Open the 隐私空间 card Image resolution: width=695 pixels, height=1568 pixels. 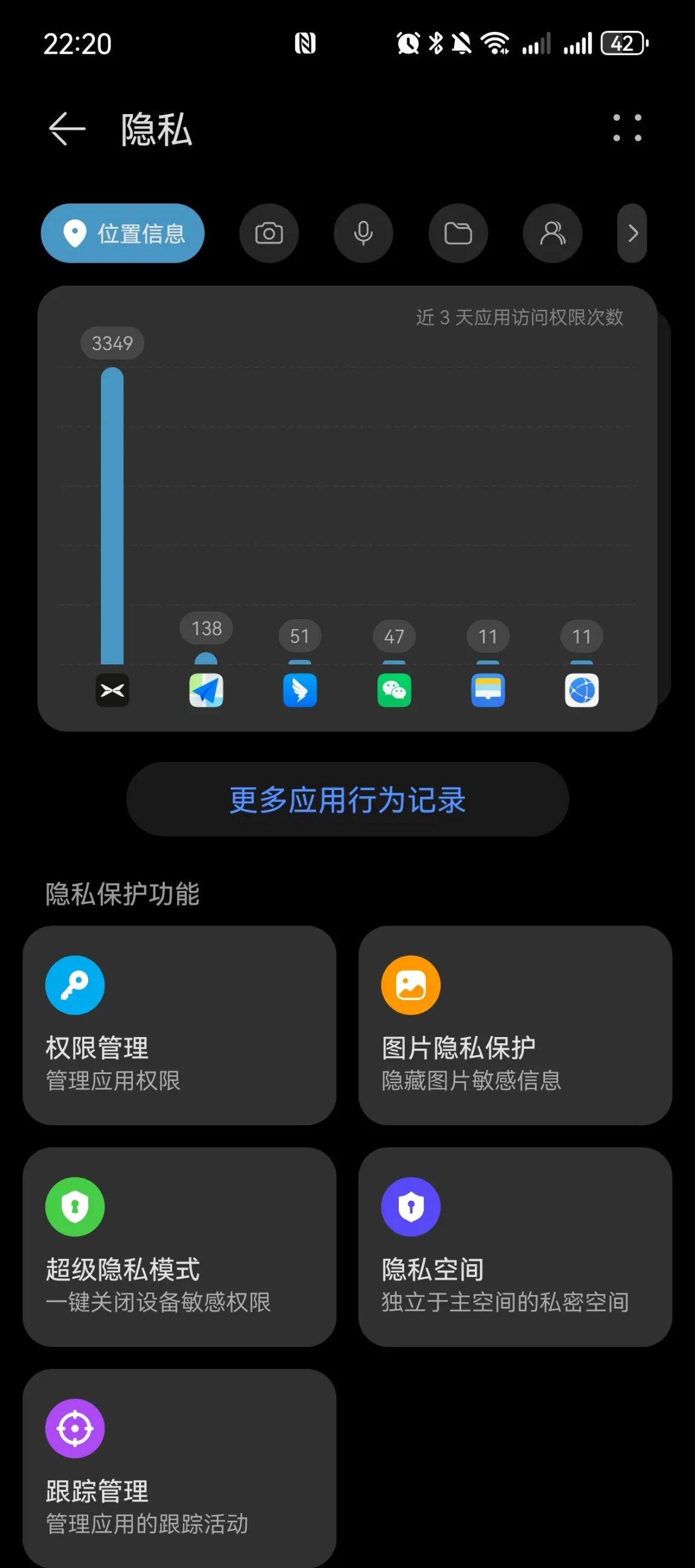516,1247
